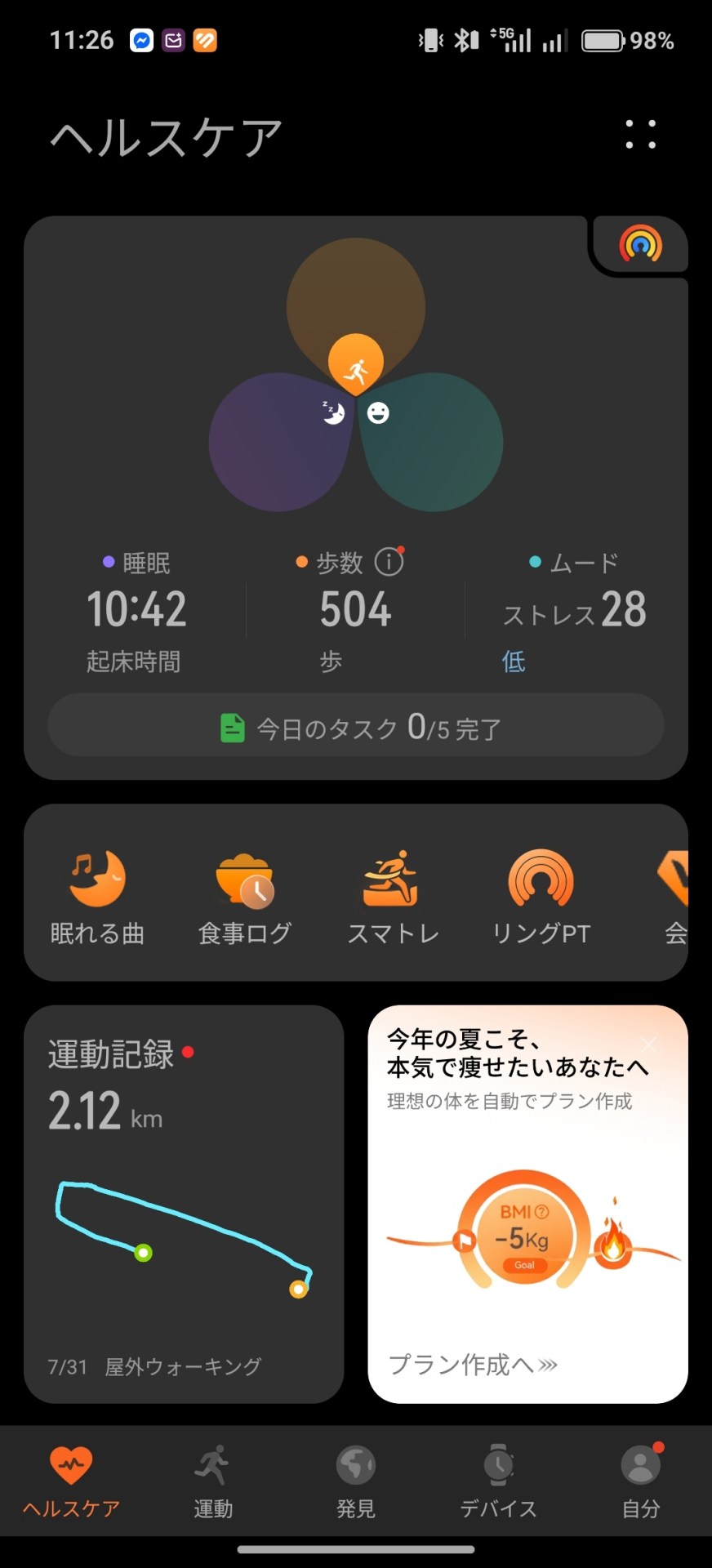Tap the rainbow ring icon
The image size is (712, 1568).
[640, 244]
